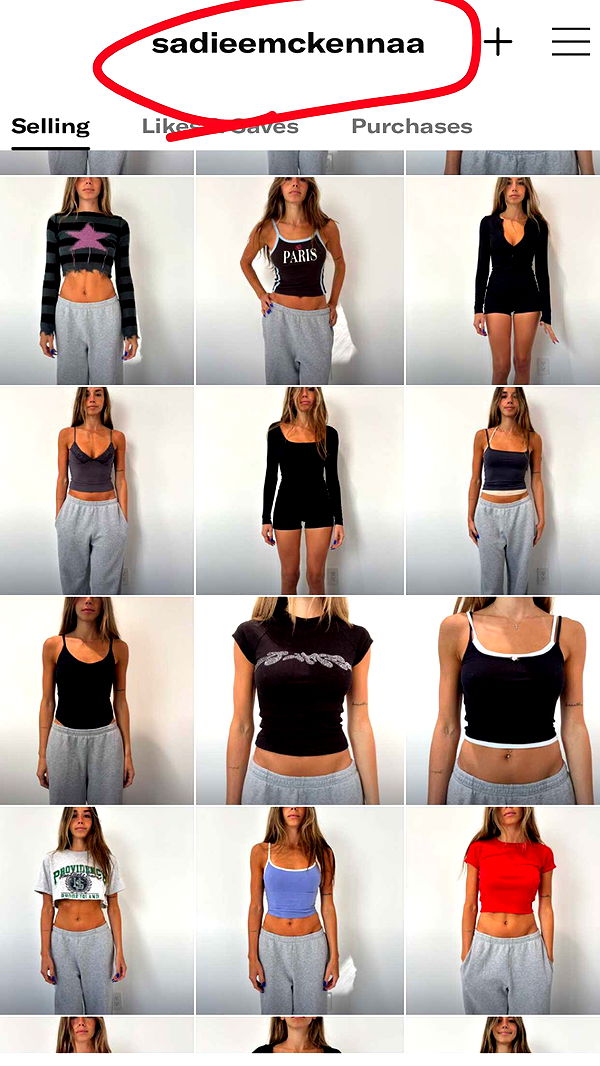The width and height of the screenshot is (600, 1066).
Task: Open the black PARIS tank top listing
Action: point(299,281)
